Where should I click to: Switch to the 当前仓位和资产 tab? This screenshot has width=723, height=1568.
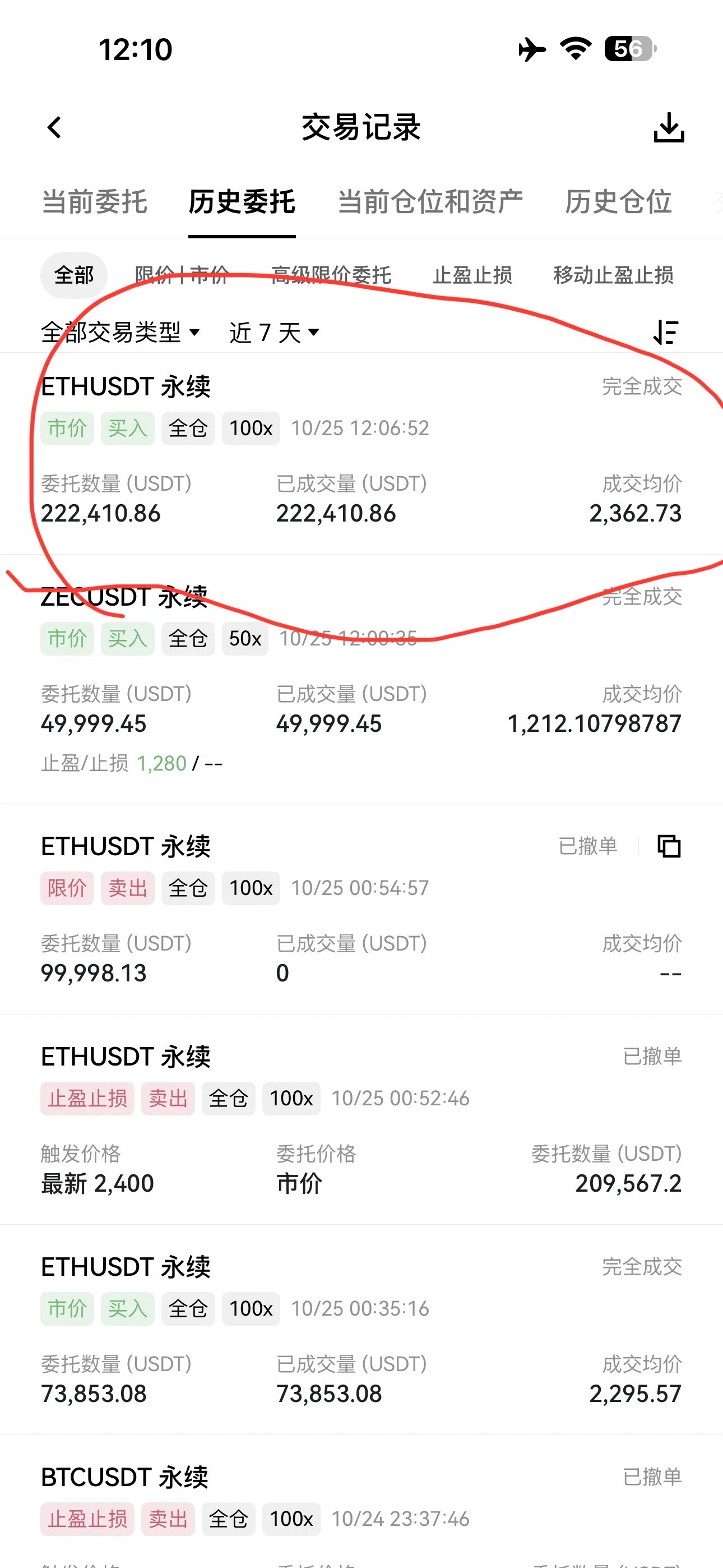(x=430, y=201)
